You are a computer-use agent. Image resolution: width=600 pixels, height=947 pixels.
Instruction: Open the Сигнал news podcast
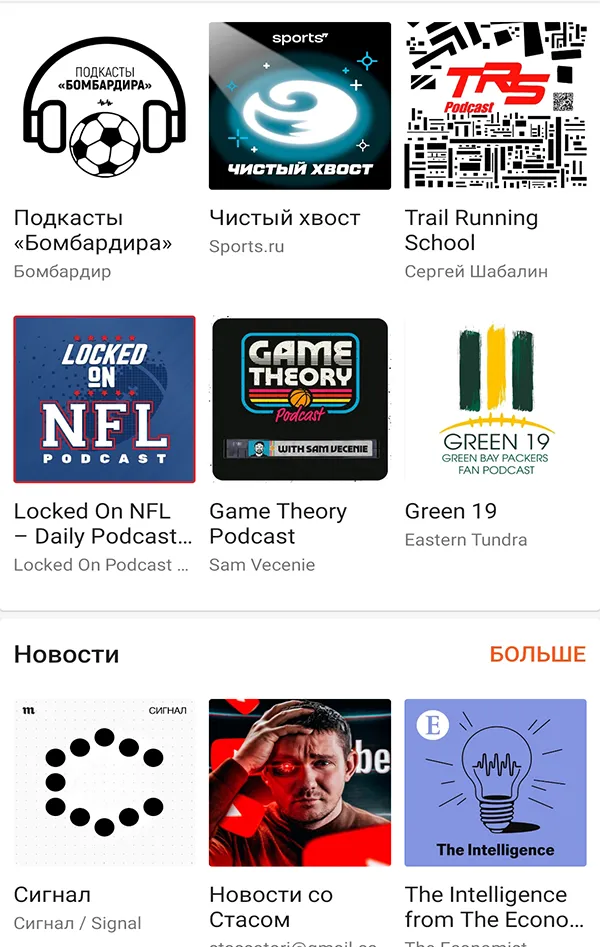pos(104,782)
